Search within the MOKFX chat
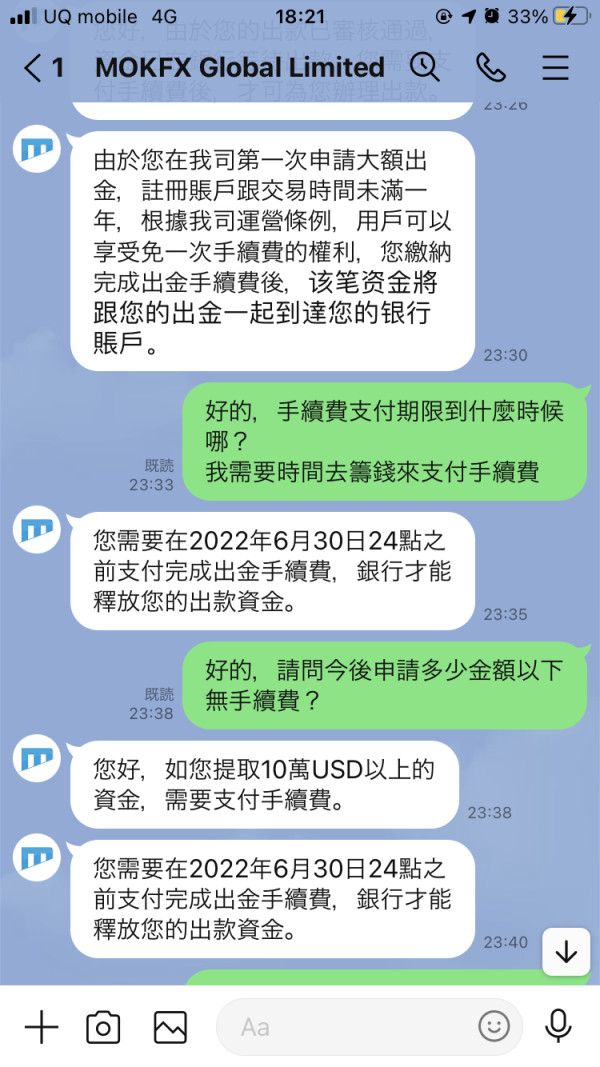This screenshot has height=1067, width=600. pos(425,67)
